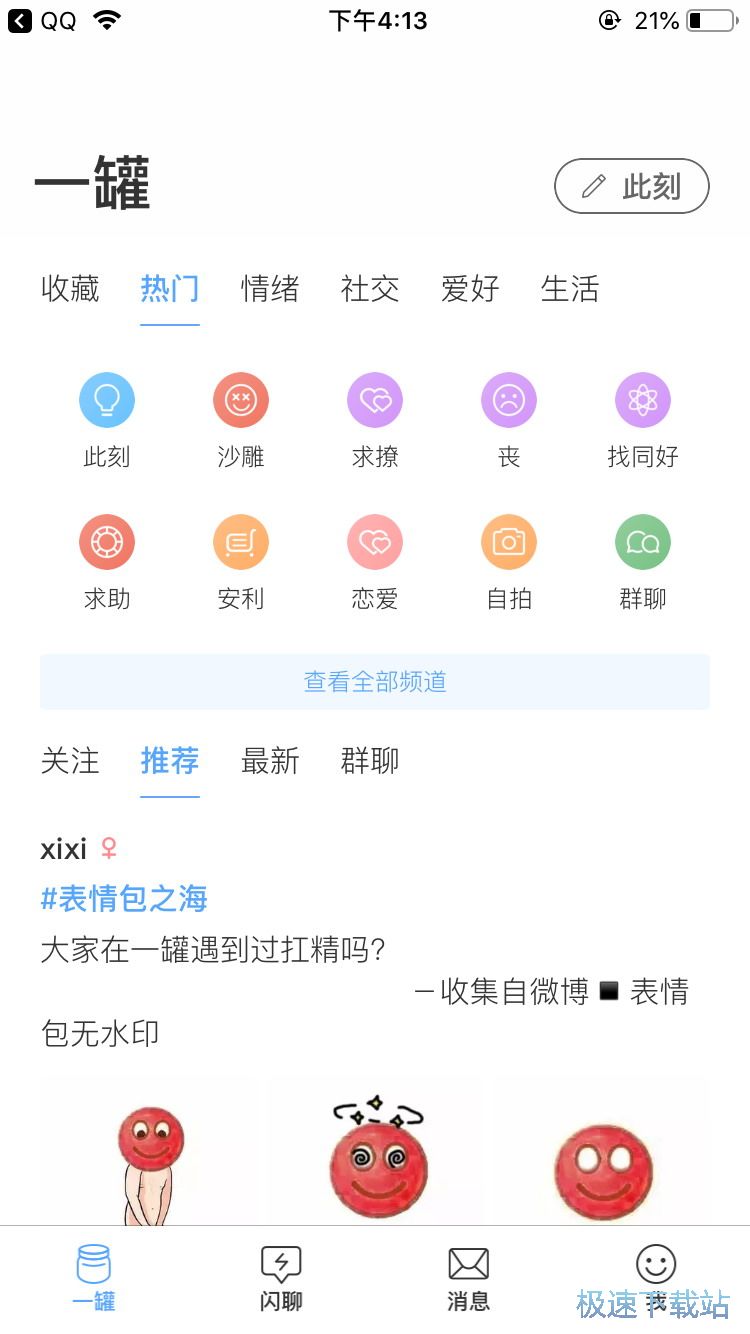Image resolution: width=750 pixels, height=1334 pixels.
Task: Tap the 我 smiley icon in bottom bar
Action: coord(655,1266)
